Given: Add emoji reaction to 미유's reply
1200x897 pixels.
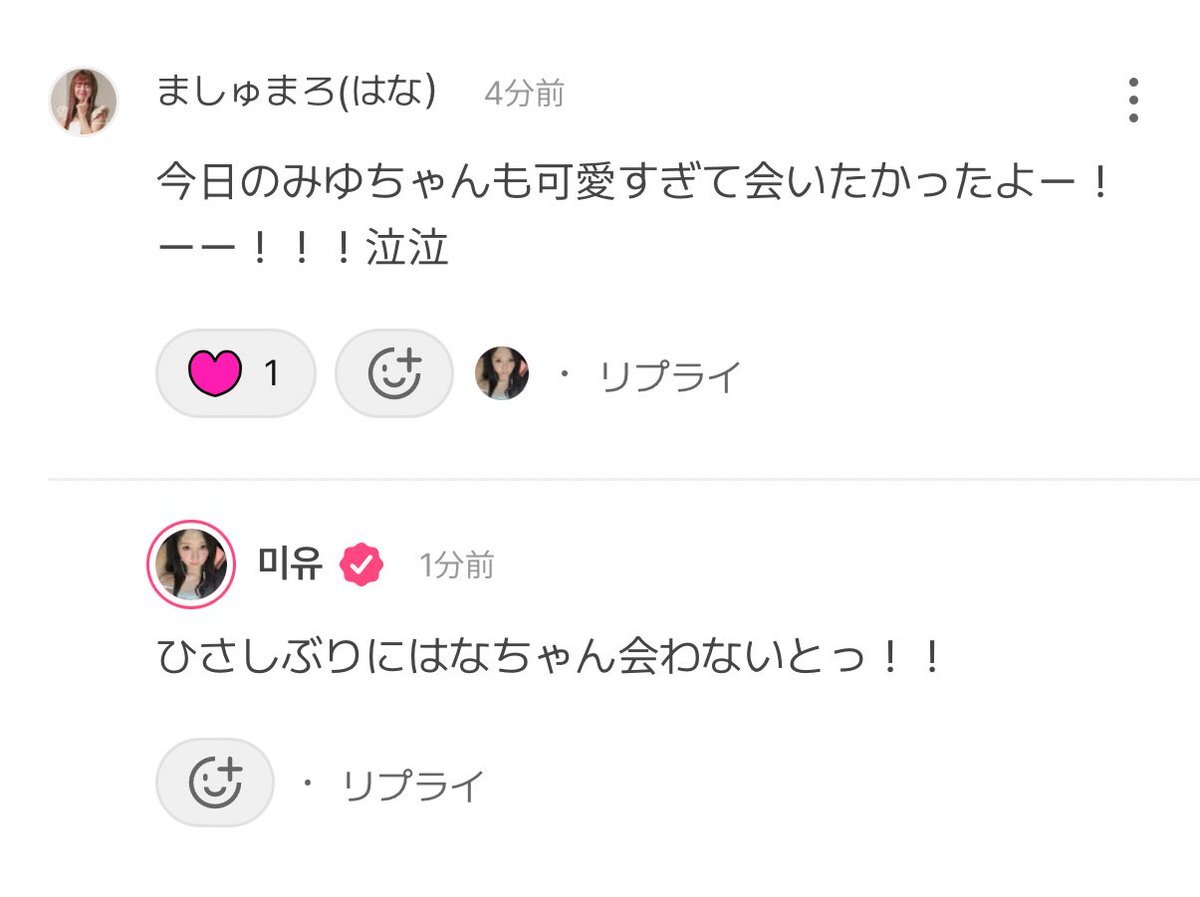Looking at the screenshot, I should coord(214,782).
